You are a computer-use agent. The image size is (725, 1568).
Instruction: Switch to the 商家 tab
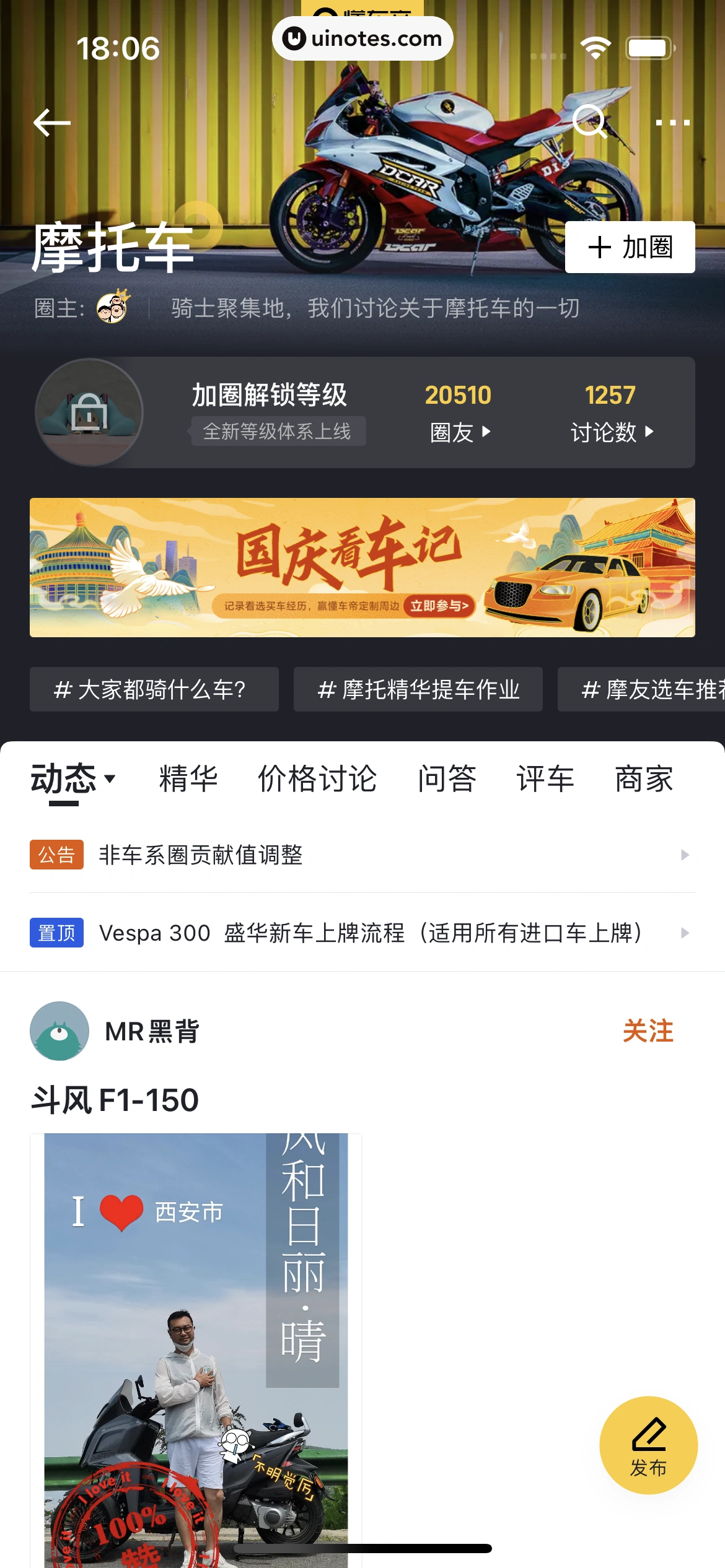(x=644, y=778)
